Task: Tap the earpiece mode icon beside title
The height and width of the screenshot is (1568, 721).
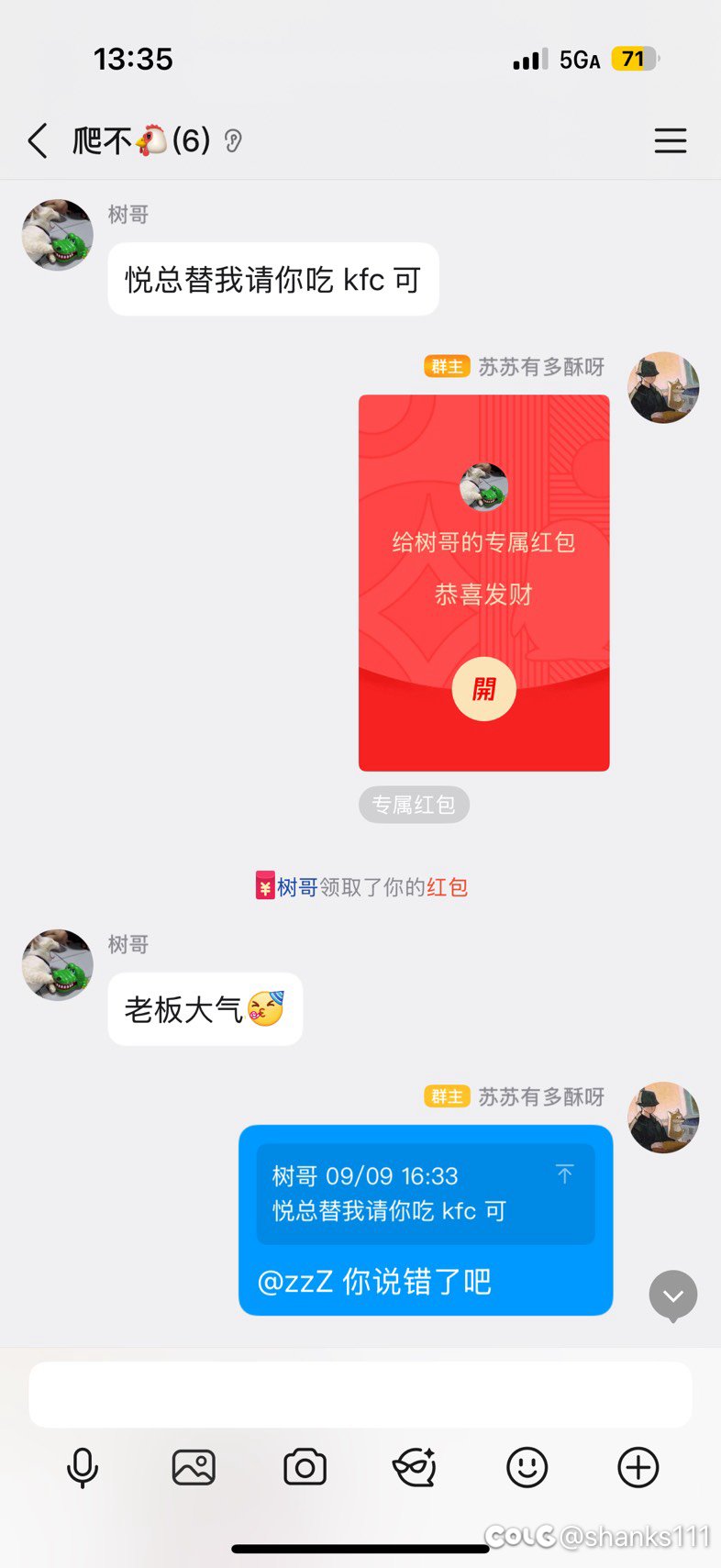Action: pyautogui.click(x=233, y=141)
